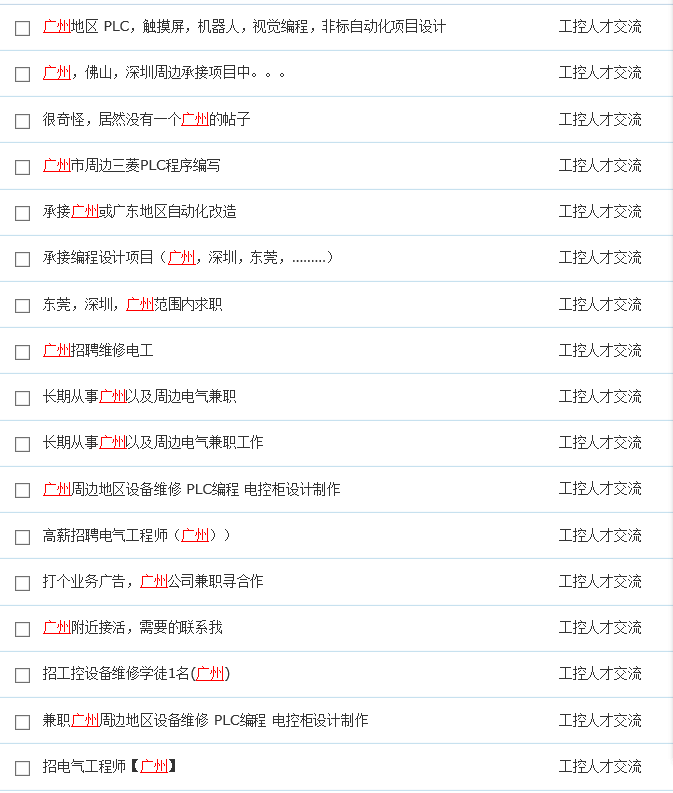673x793 pixels.
Task: Select checkbox for 高薪招聘电气工程师（广州）
Action: pos(23,537)
